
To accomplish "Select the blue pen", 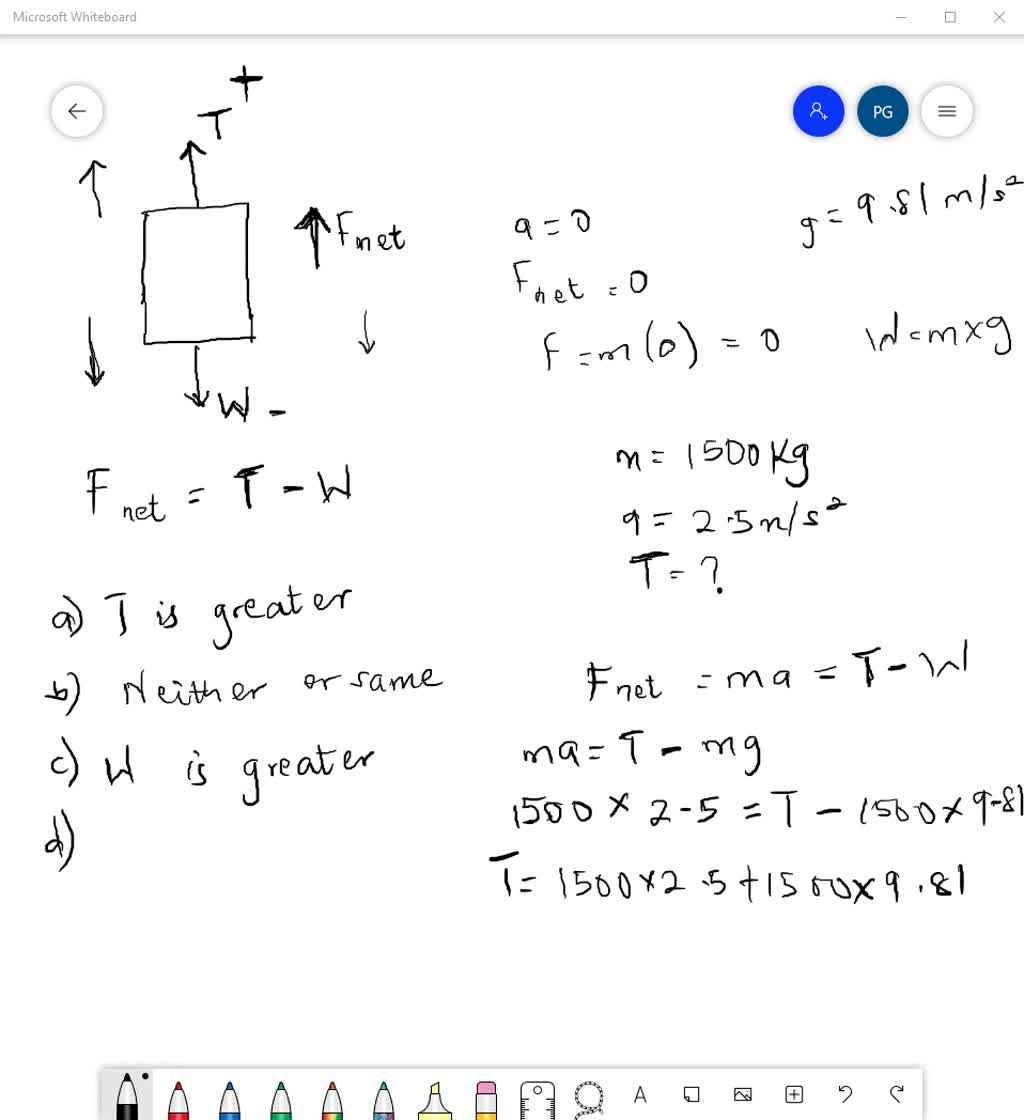I will pyautogui.click(x=229, y=1098).
